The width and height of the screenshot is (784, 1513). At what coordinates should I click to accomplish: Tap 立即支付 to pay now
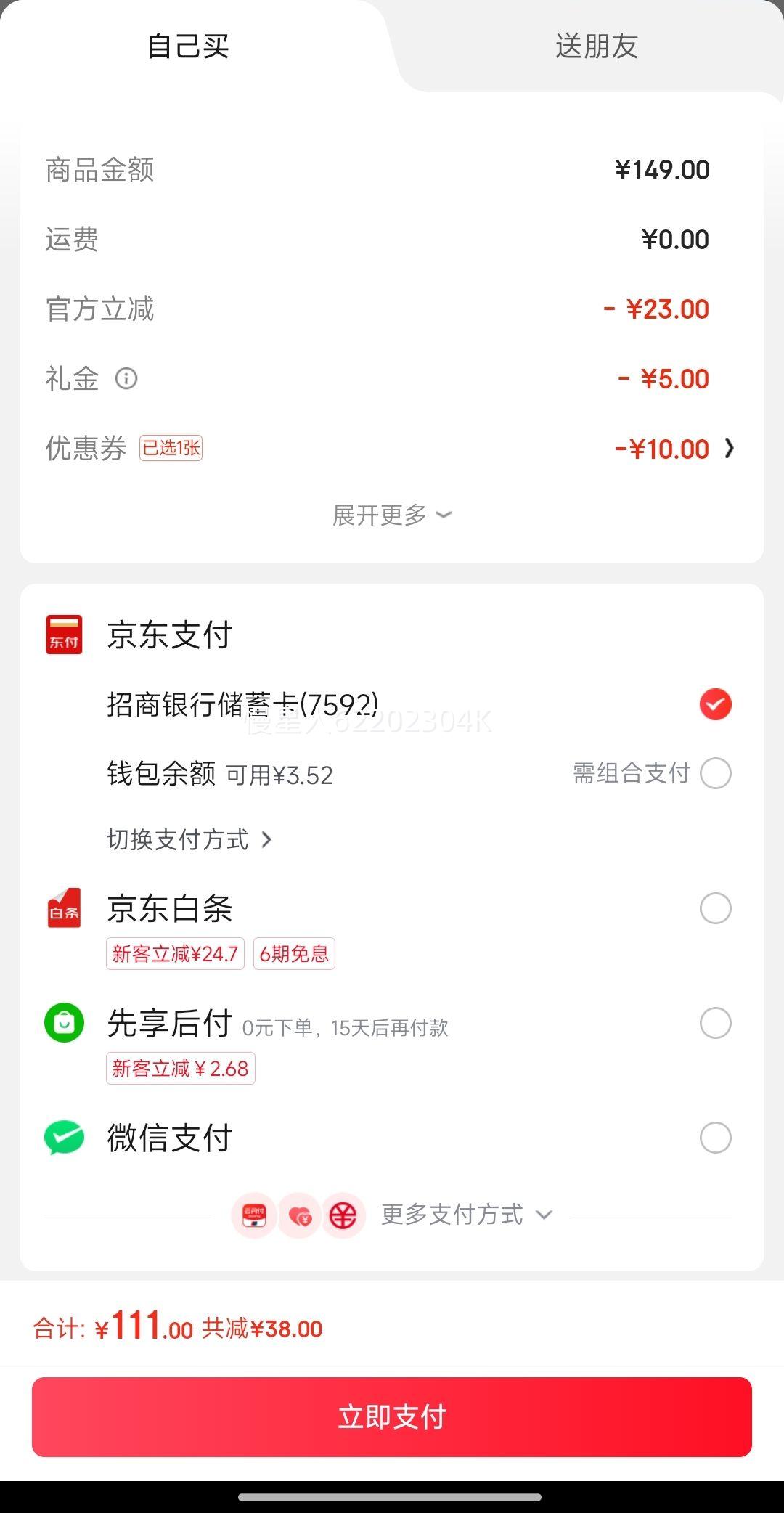click(392, 1416)
